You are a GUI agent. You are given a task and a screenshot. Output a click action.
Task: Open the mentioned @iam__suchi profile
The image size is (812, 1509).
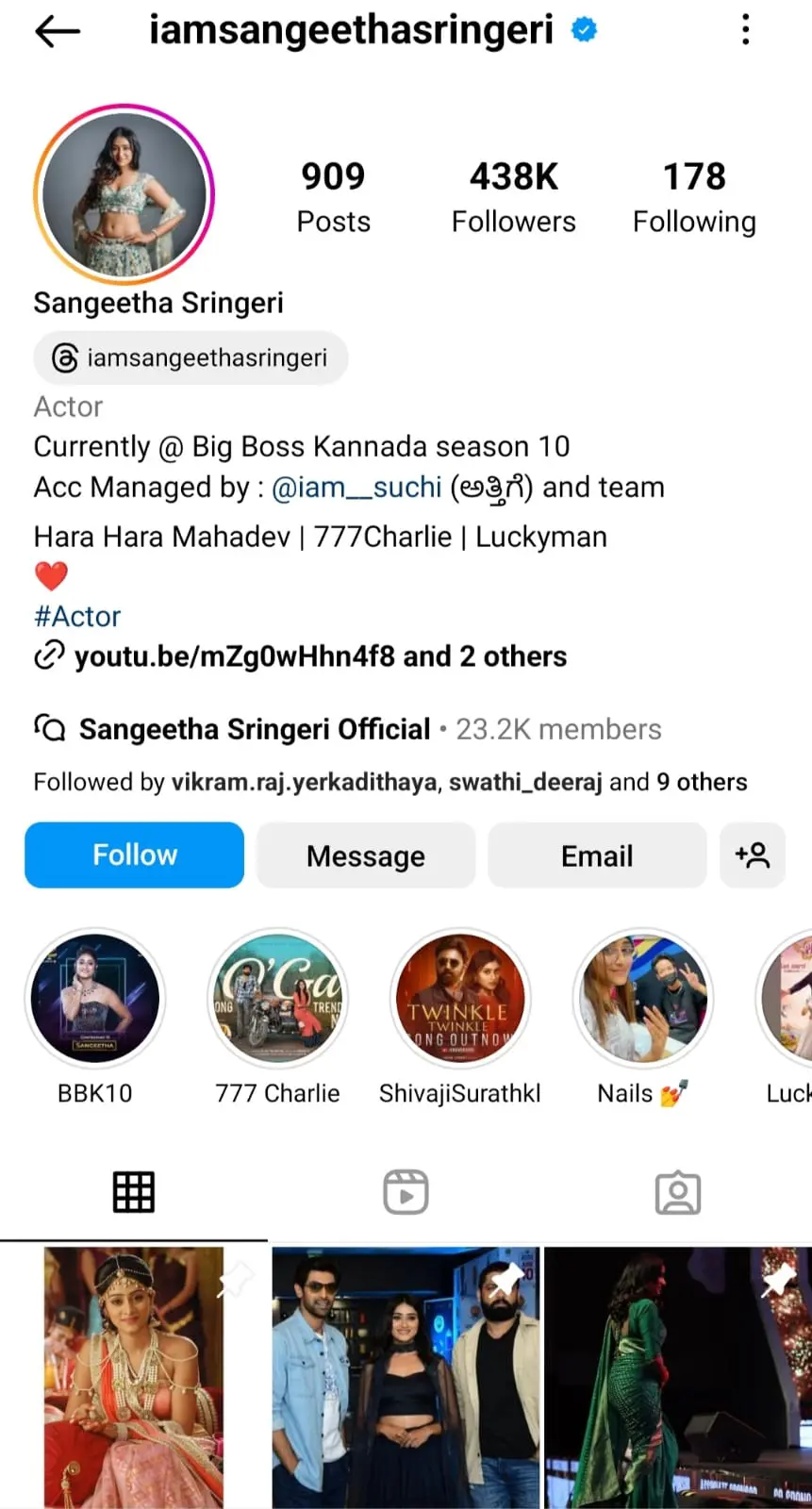356,487
